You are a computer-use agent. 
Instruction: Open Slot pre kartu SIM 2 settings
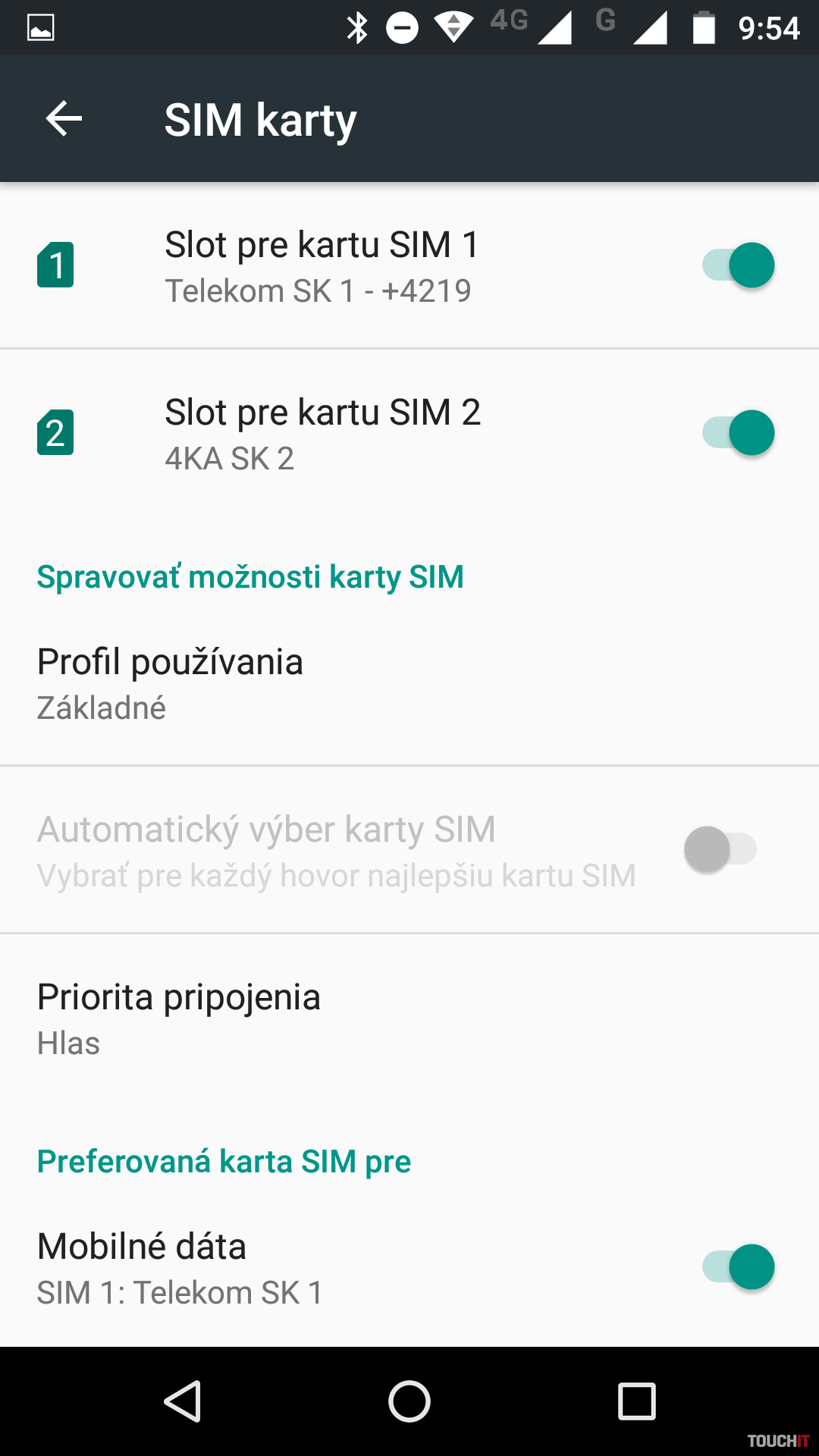322,434
